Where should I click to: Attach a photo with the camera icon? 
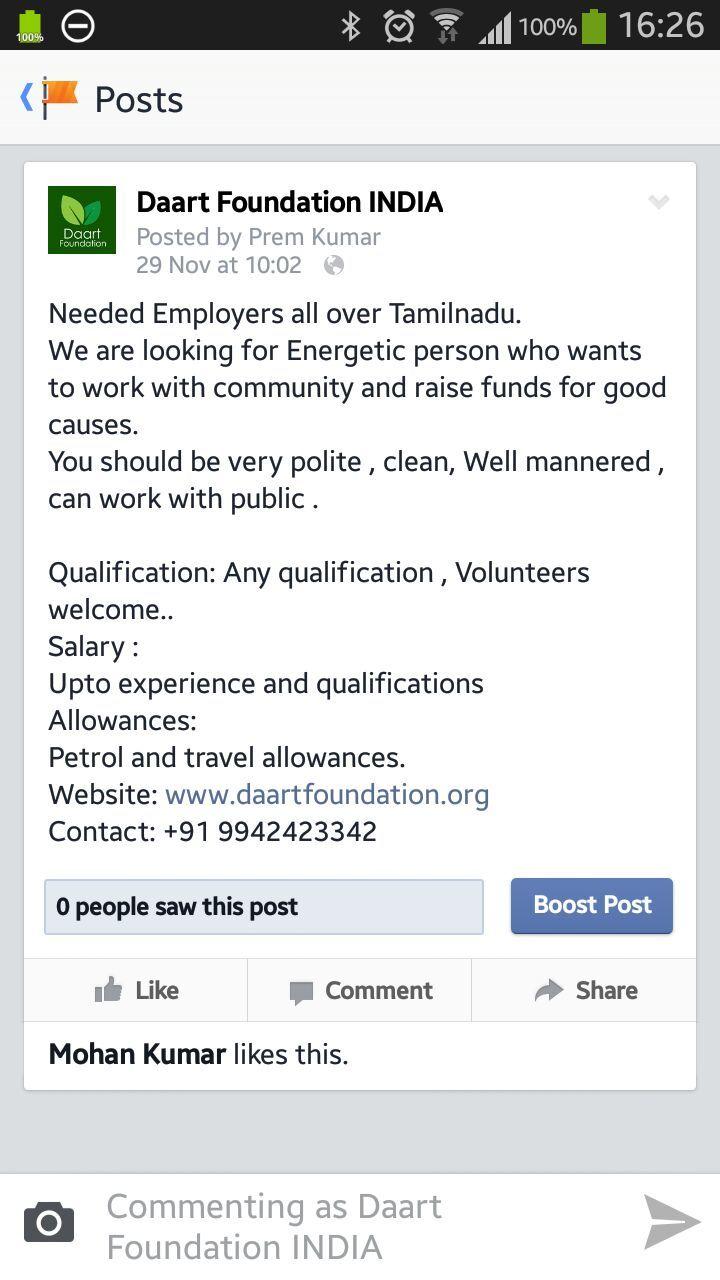point(49,1223)
